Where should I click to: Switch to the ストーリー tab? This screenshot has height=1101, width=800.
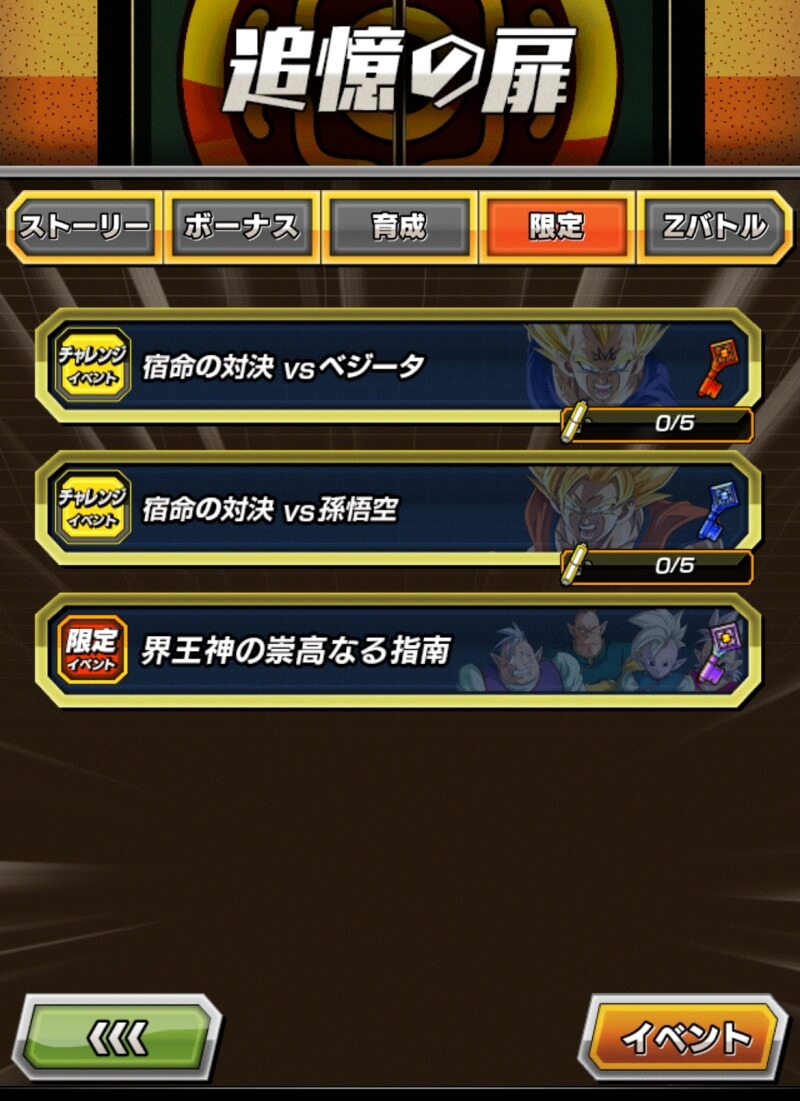(x=84, y=227)
